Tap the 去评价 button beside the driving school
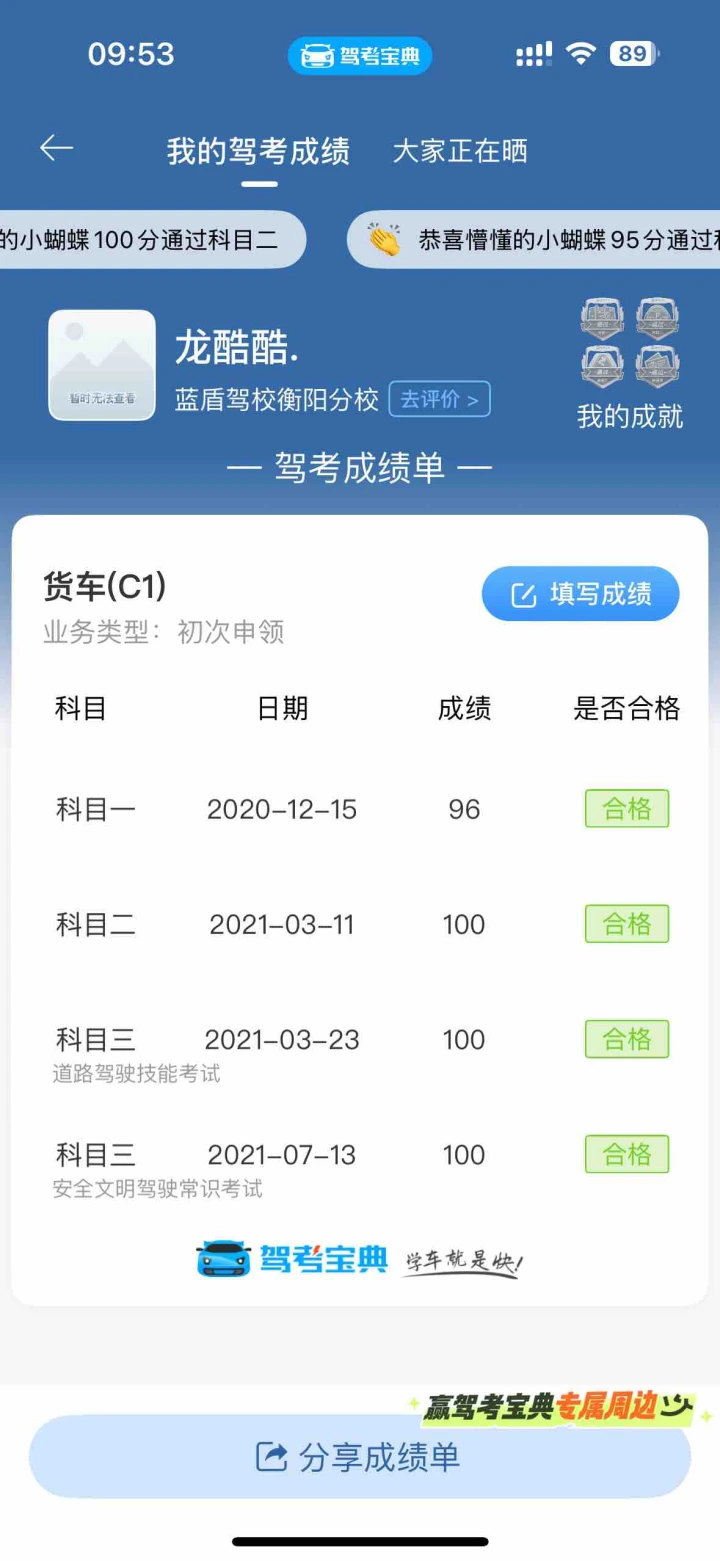 coord(439,399)
